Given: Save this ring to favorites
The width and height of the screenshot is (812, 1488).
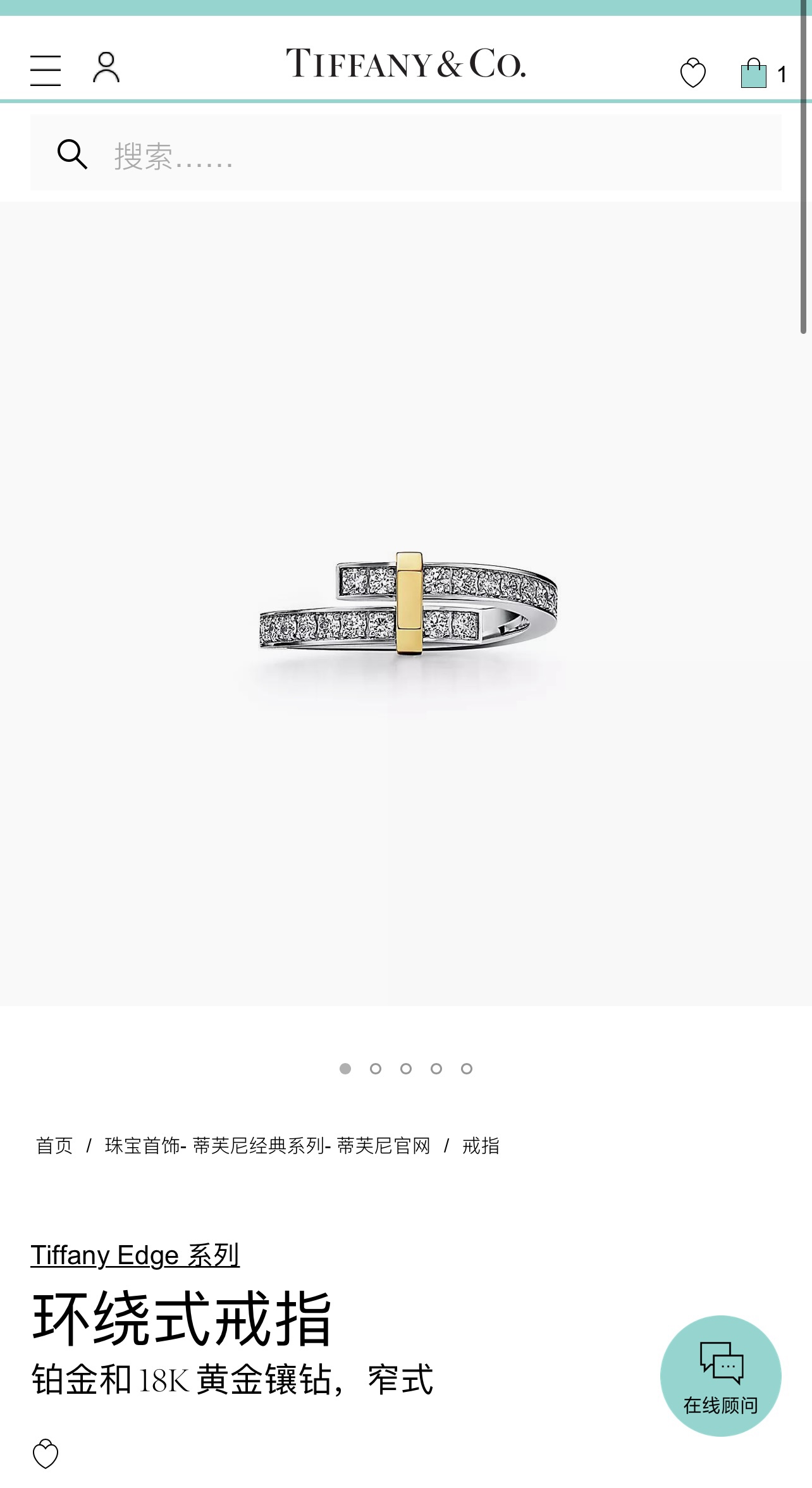Looking at the screenshot, I should click(x=46, y=1453).
